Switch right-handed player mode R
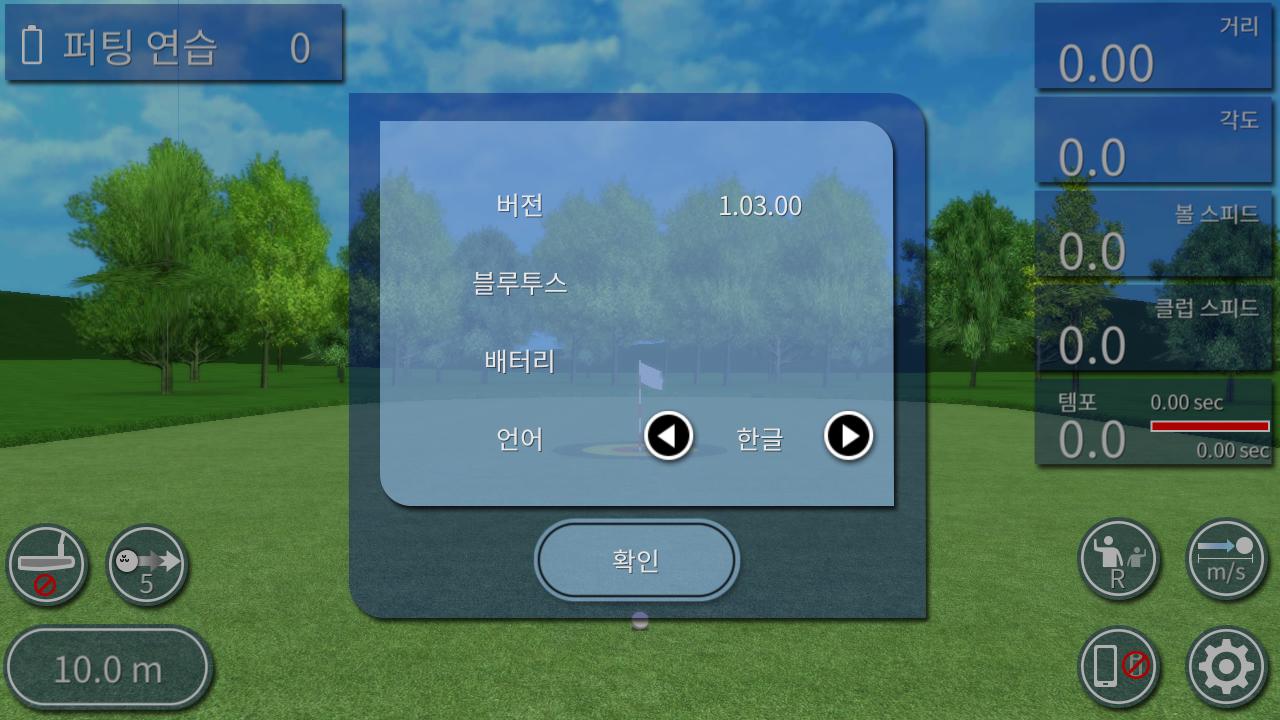 [x=1118, y=560]
